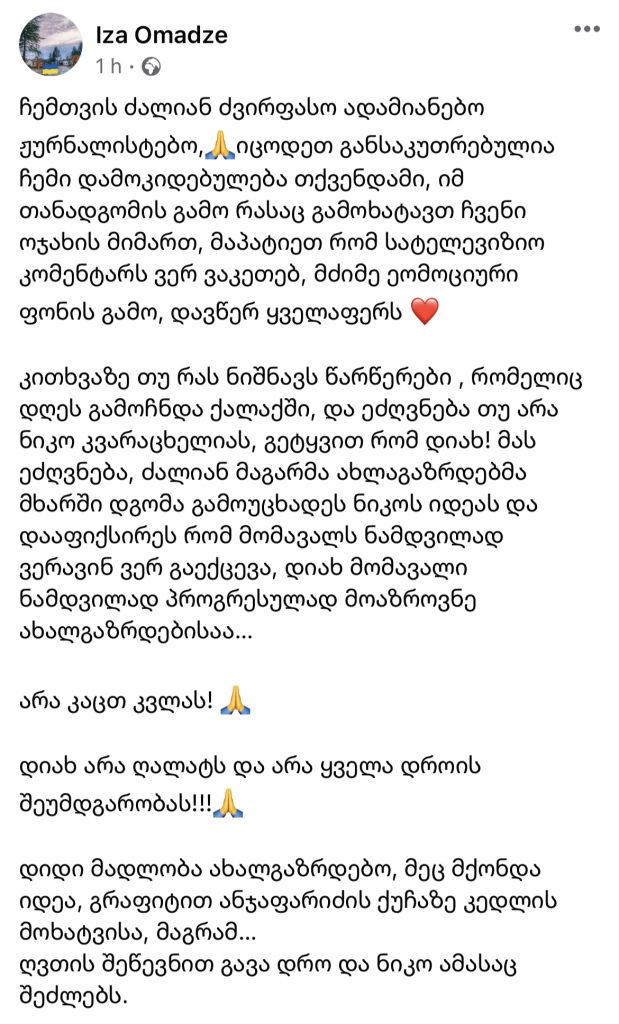
Task: Open the post's three-dot options menu
Action: (586, 30)
